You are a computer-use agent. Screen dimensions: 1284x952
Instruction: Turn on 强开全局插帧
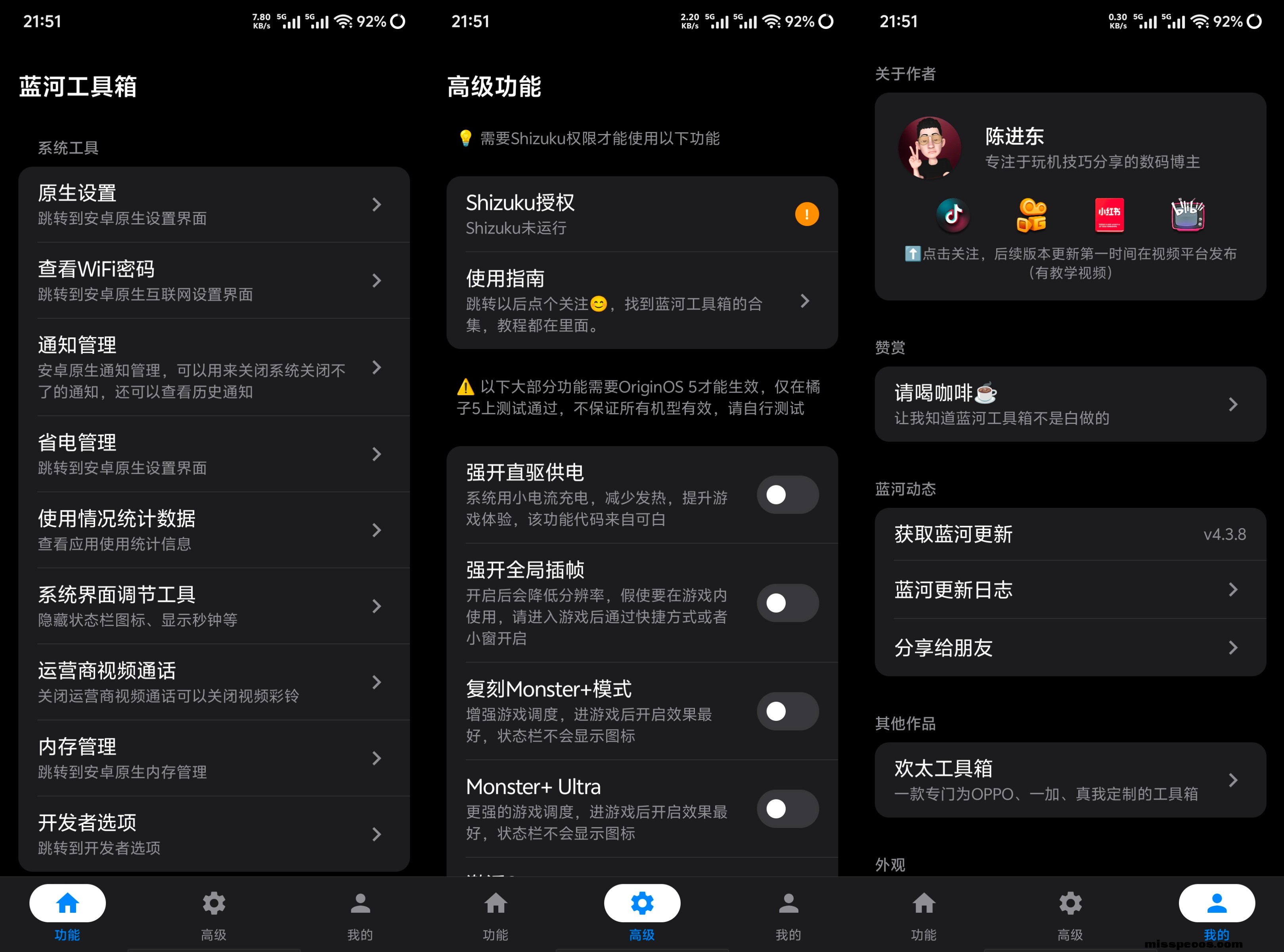(787, 603)
